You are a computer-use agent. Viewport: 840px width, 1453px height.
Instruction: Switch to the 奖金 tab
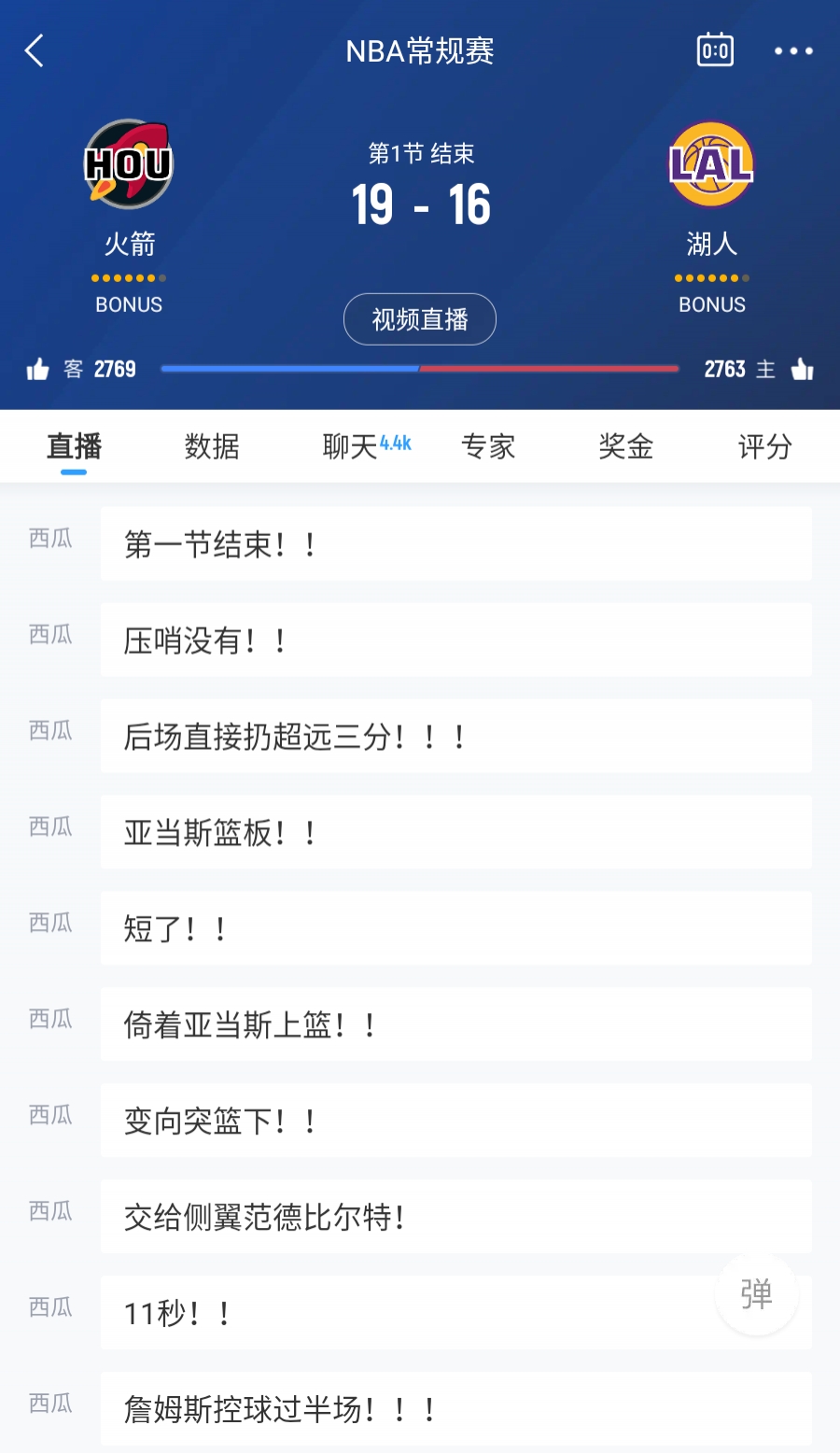point(625,446)
